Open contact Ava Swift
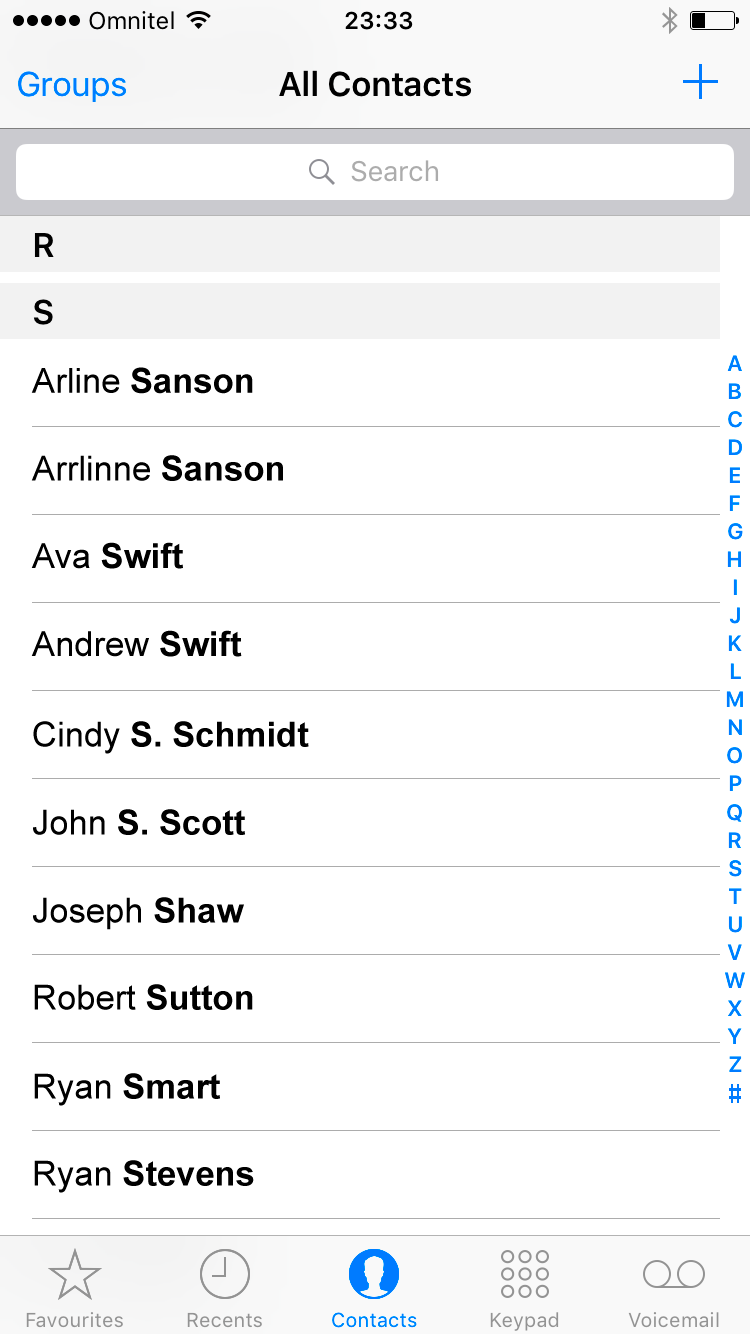This screenshot has height=1334, width=750. 108,557
